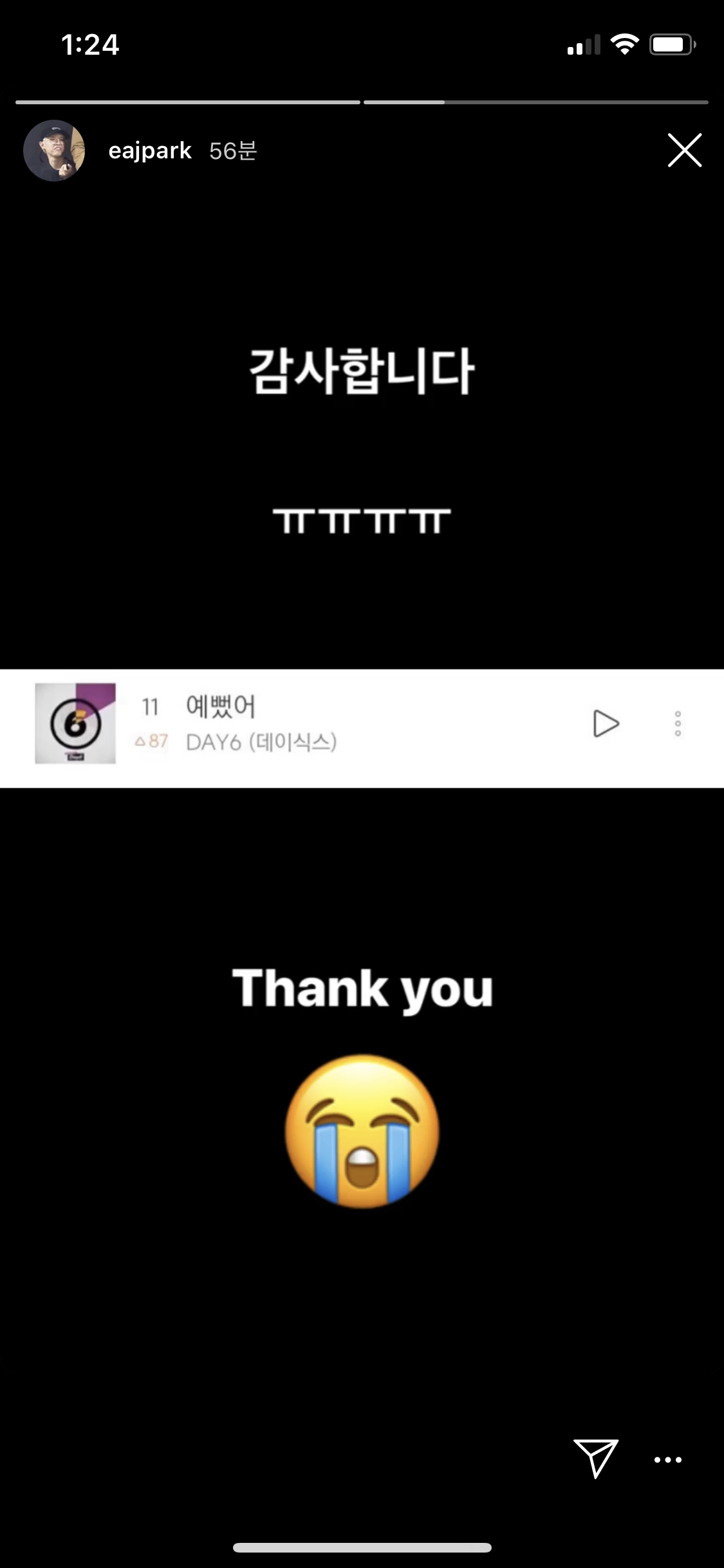Tap the 56분 timestamp text
Screen dimensions: 724x1568
pyautogui.click(x=233, y=151)
